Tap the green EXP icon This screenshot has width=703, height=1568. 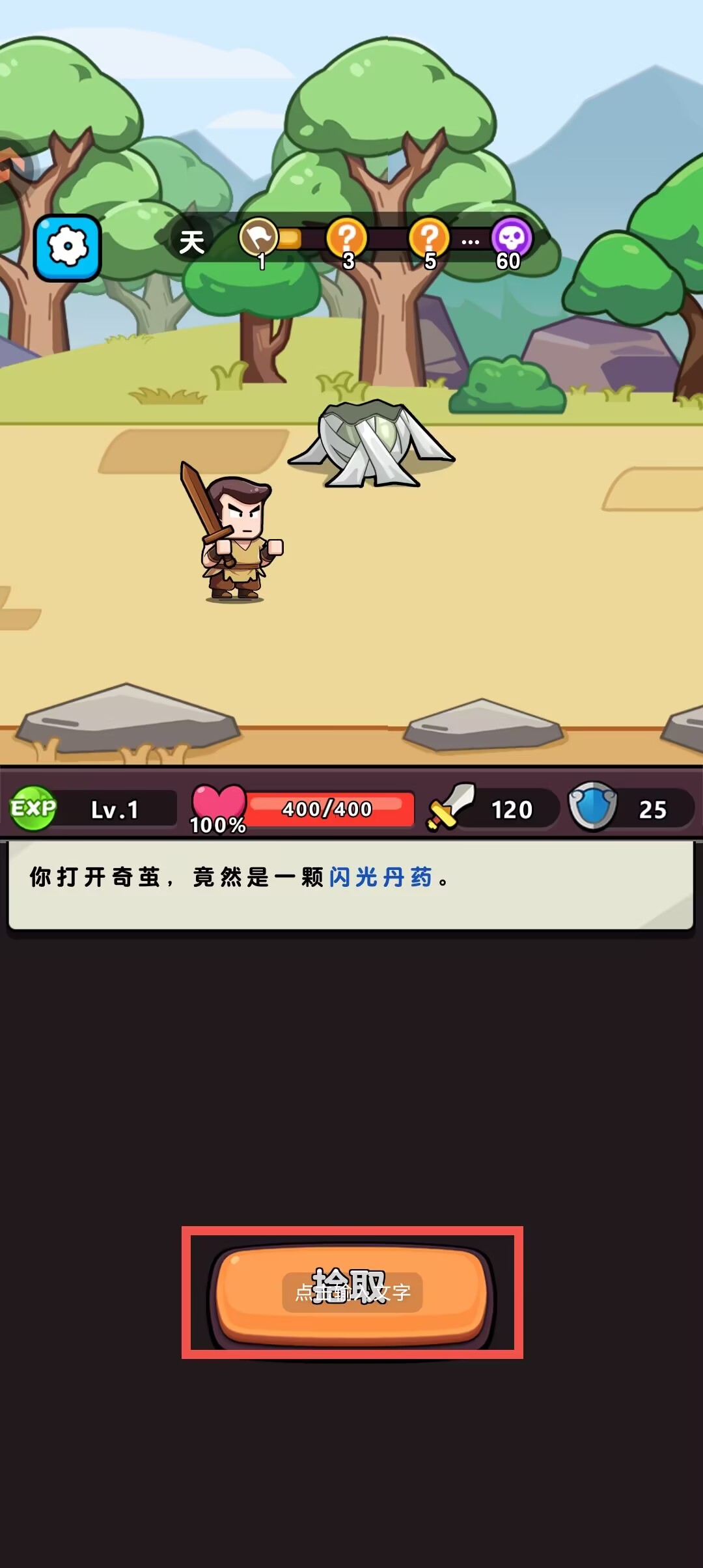click(33, 809)
